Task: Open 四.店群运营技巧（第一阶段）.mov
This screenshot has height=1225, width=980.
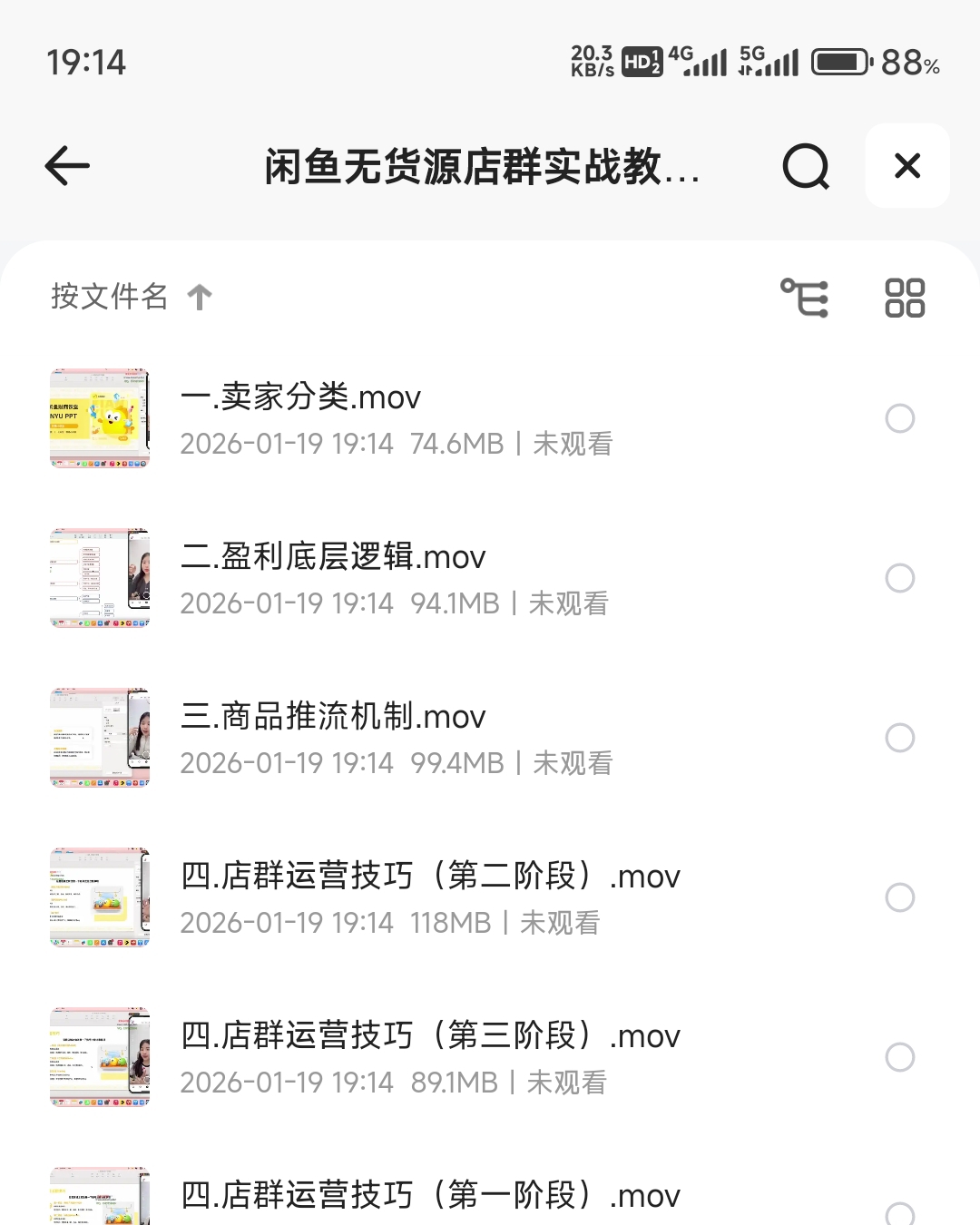Action: point(430,1196)
